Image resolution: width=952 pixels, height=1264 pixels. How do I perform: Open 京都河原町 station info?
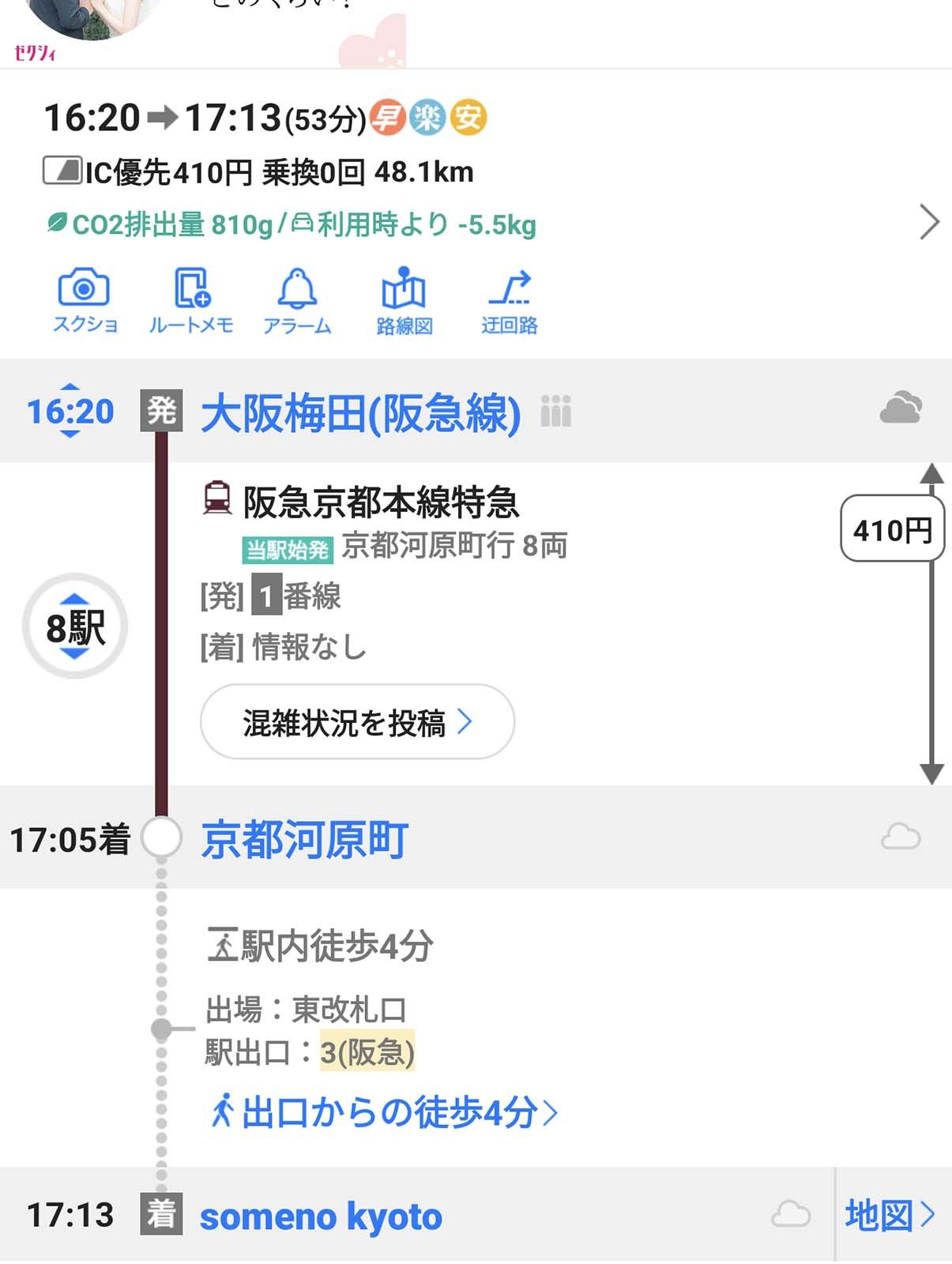pos(304,838)
